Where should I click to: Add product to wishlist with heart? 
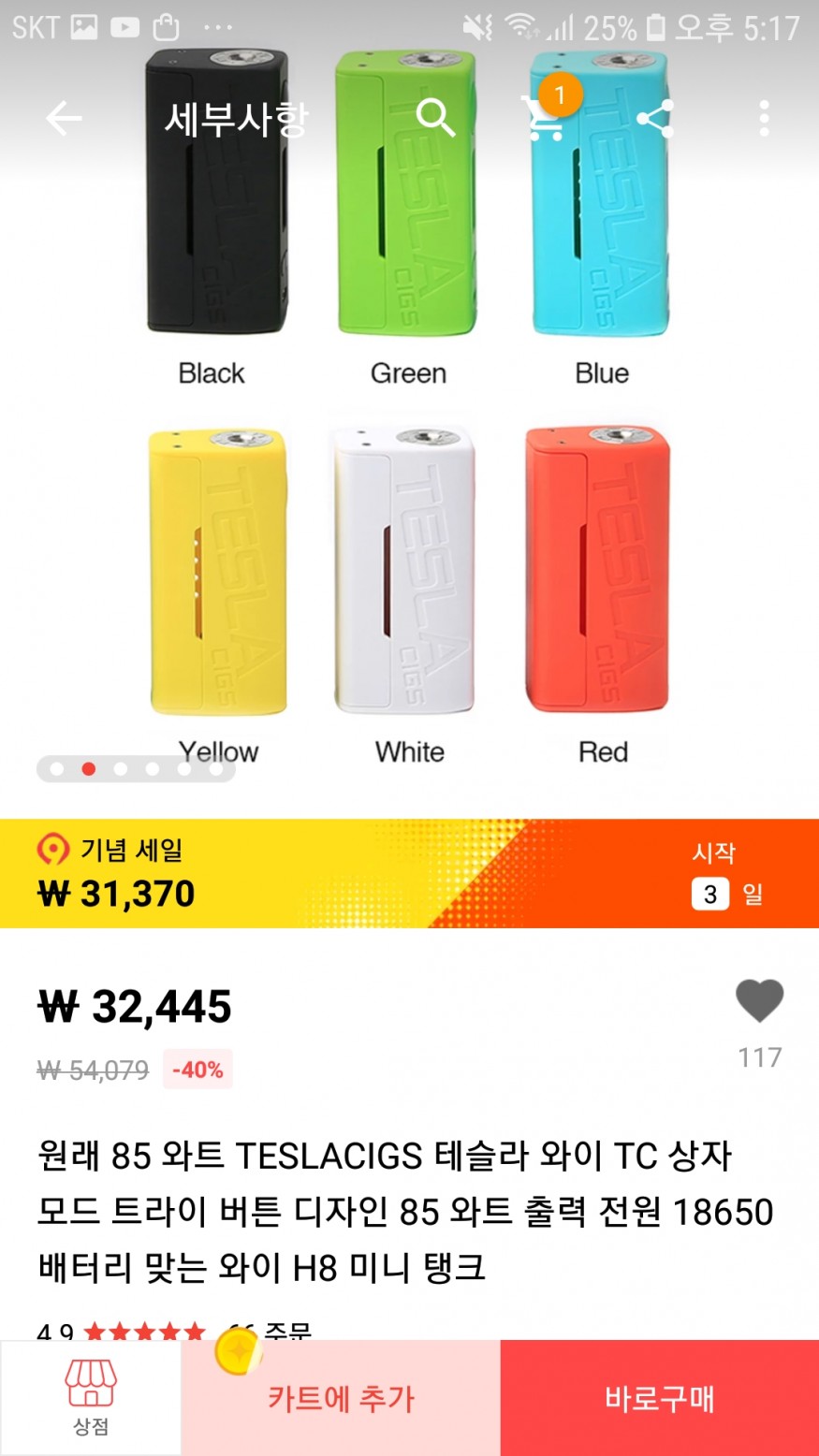(x=759, y=1003)
